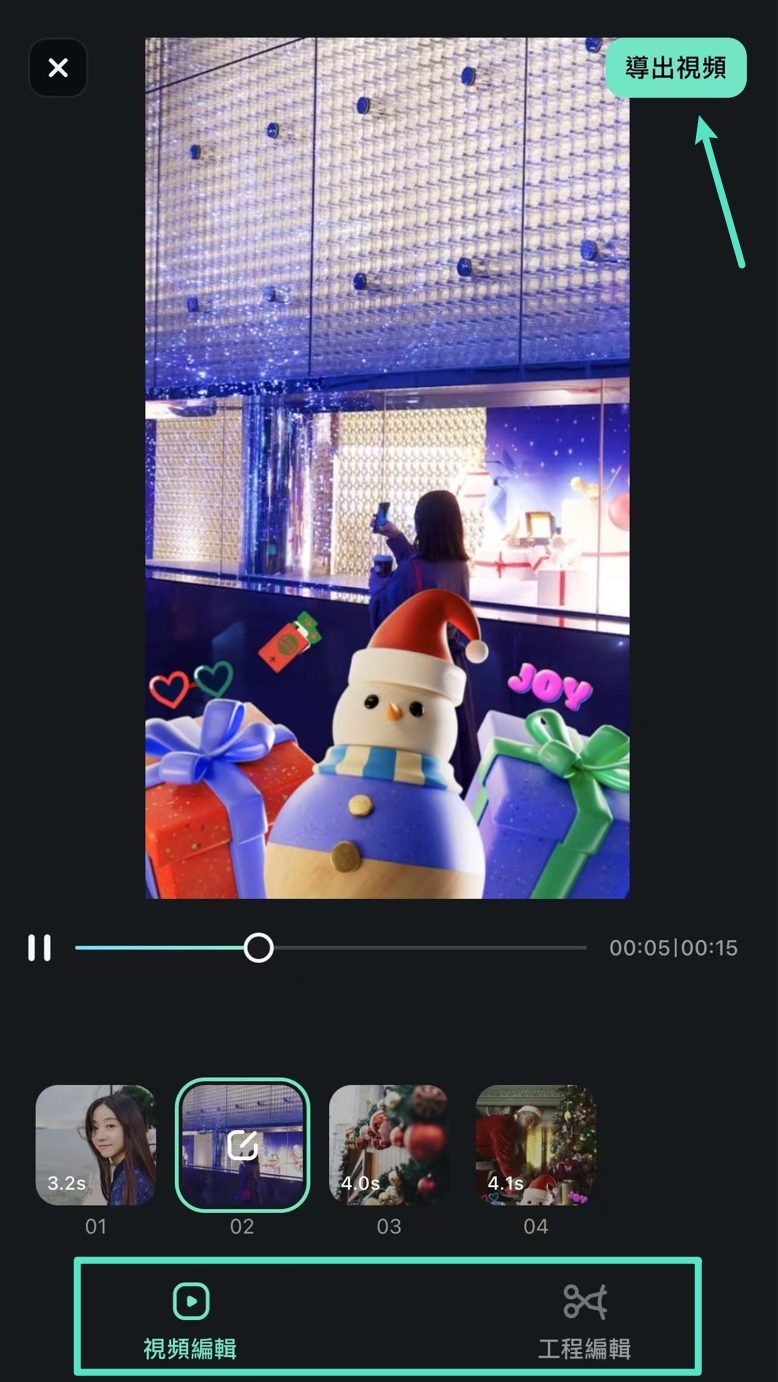Select clip 03 thumbnail

[389, 1145]
